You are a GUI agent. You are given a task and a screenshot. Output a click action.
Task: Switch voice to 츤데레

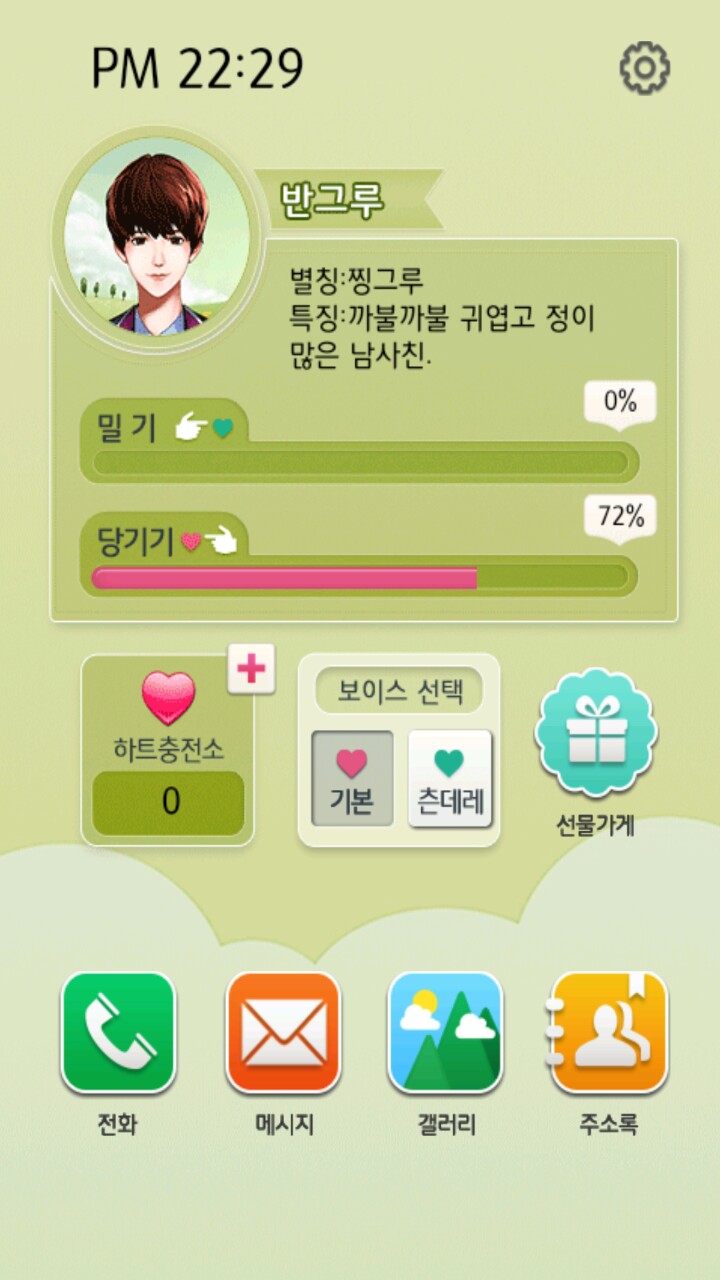point(450,778)
